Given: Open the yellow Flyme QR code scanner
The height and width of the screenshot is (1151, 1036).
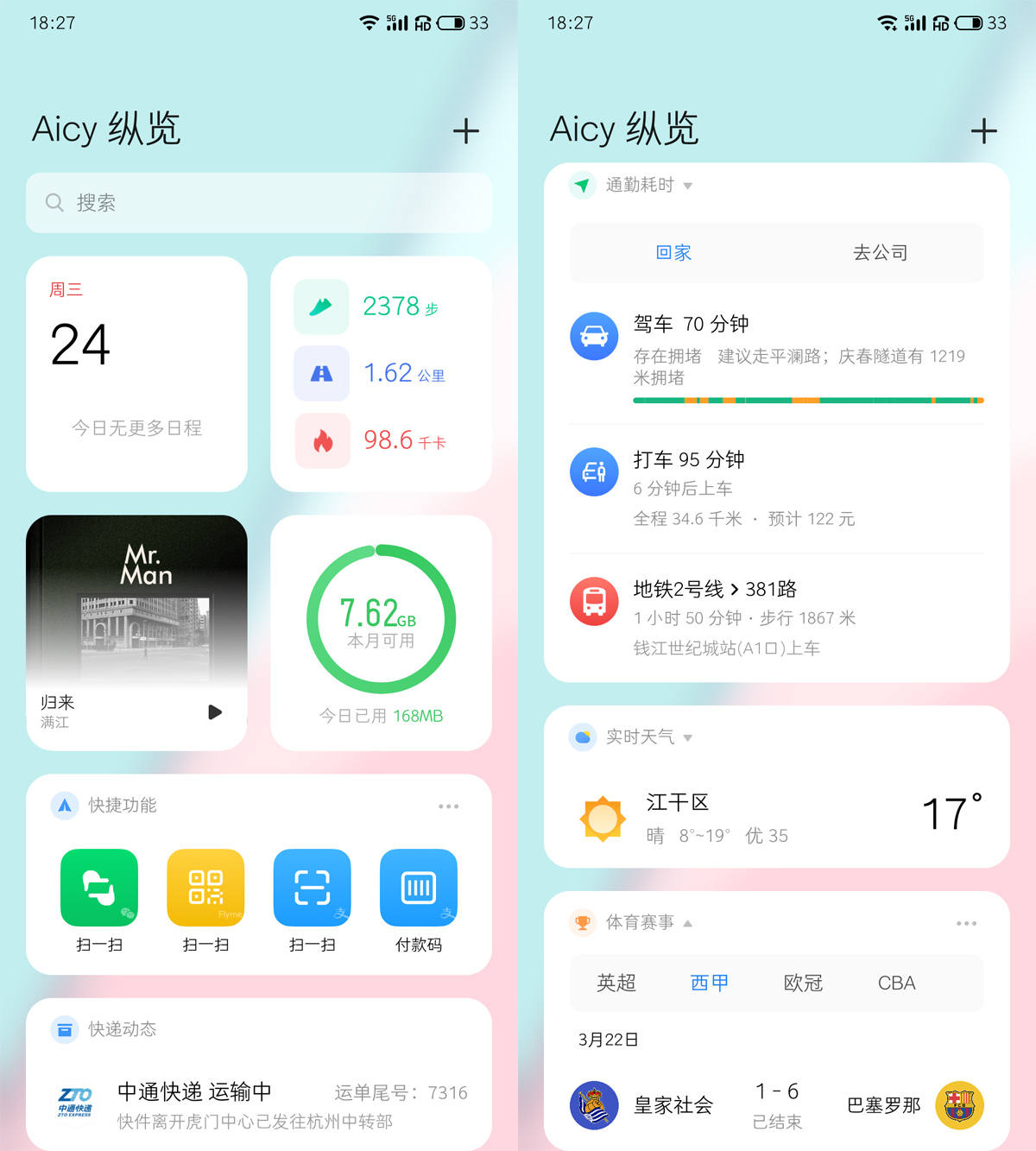Looking at the screenshot, I should tap(205, 888).
